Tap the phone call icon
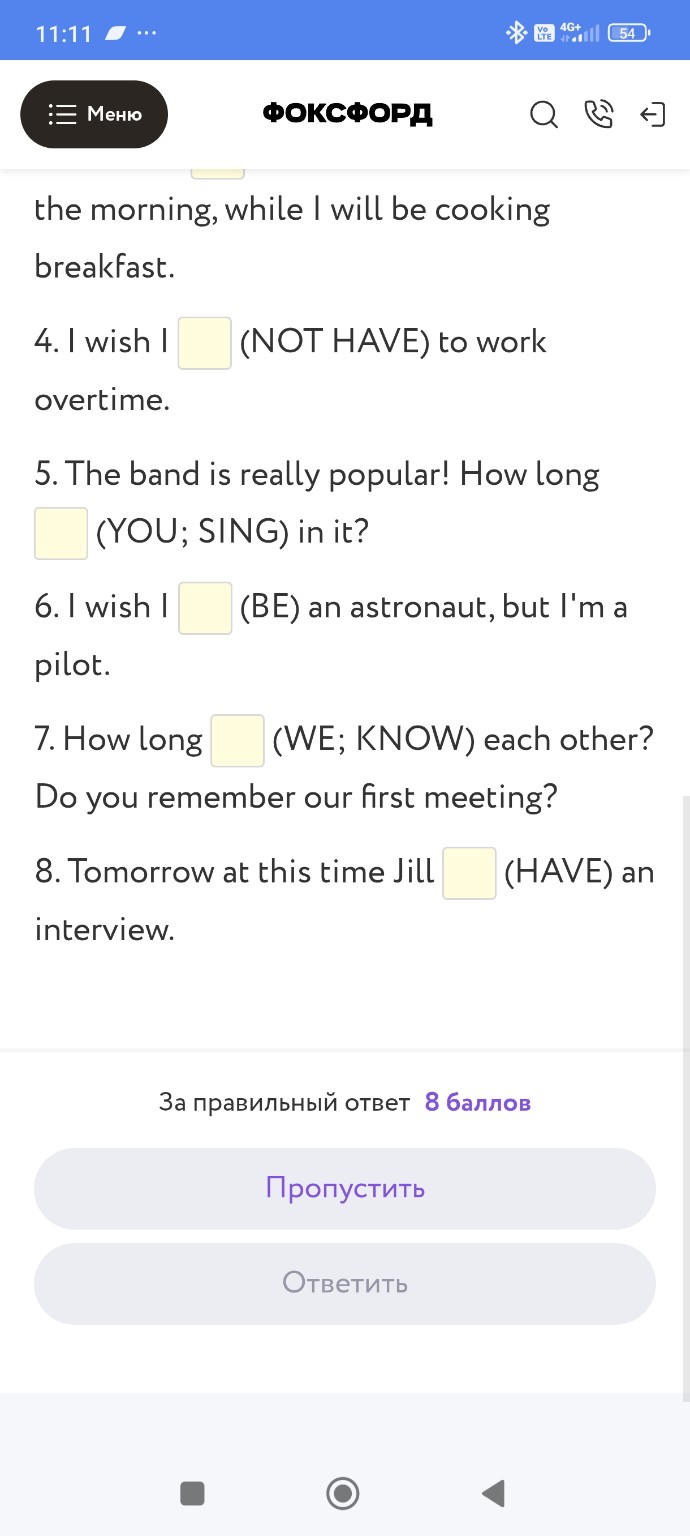 pos(598,115)
